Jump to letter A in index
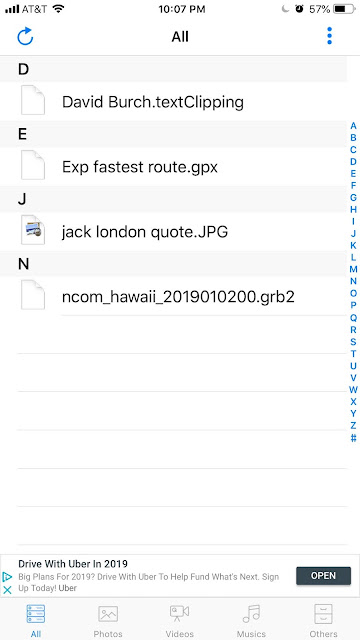 (353, 126)
